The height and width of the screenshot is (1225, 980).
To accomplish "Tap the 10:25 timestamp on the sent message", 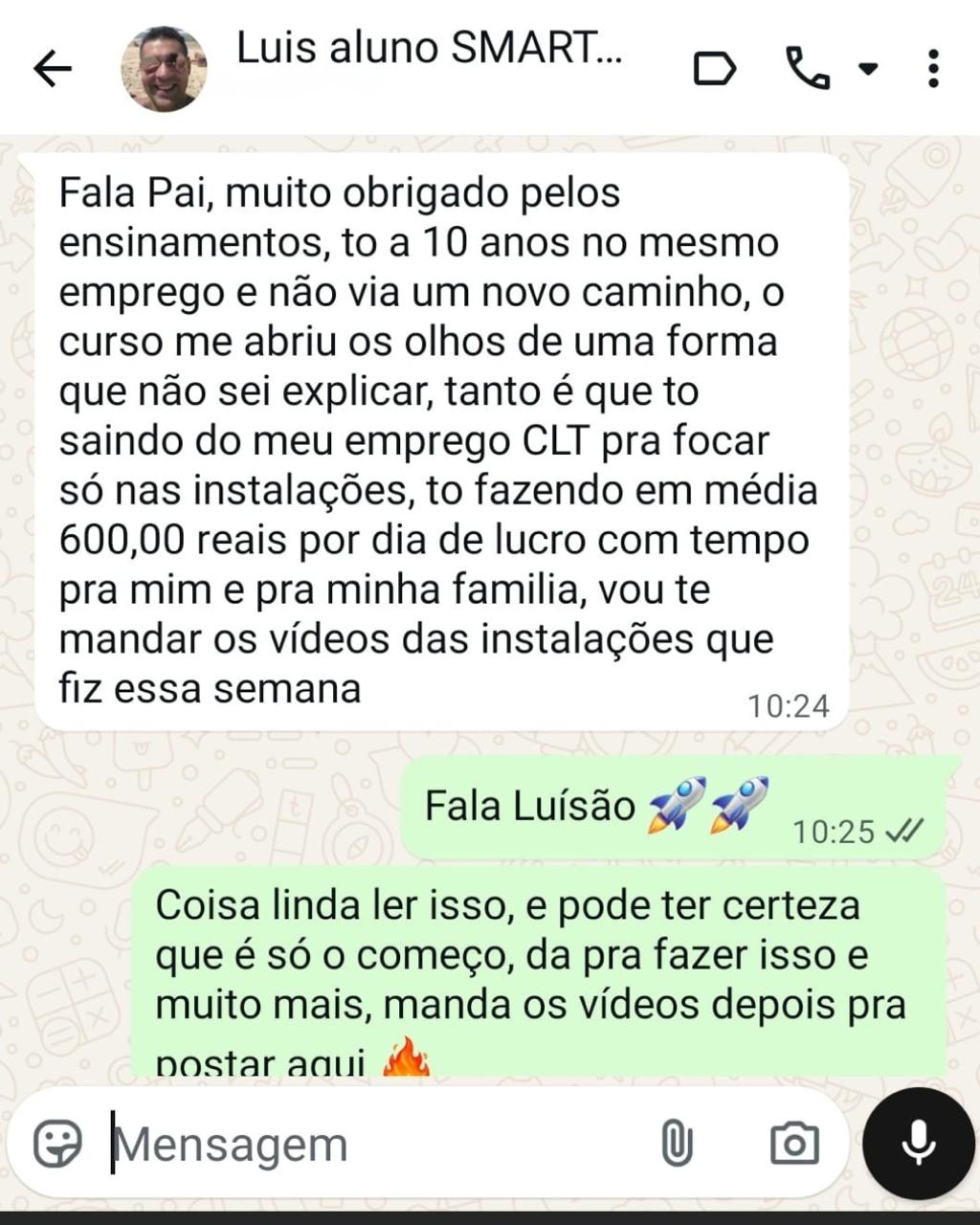I will (x=831, y=831).
